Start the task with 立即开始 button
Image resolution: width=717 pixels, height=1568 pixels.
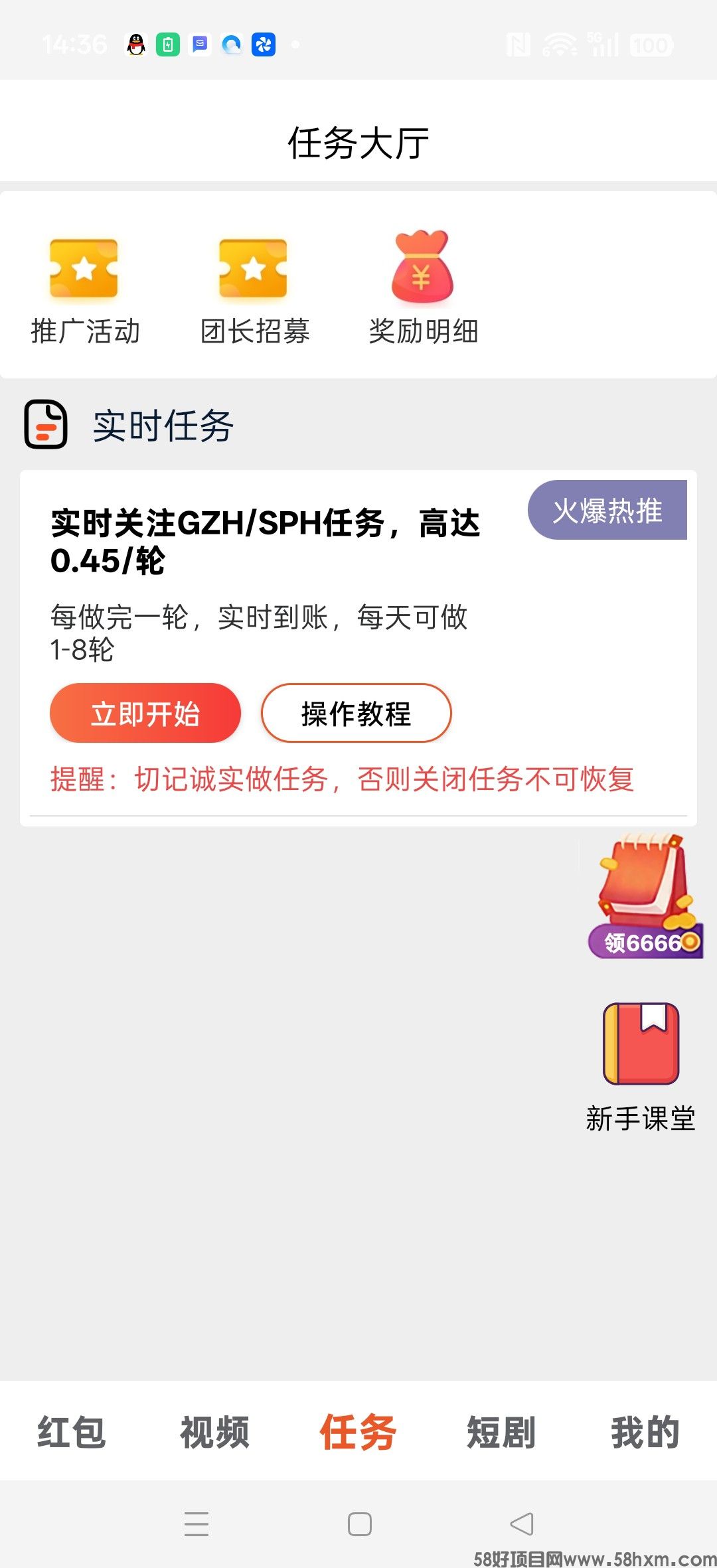point(145,713)
